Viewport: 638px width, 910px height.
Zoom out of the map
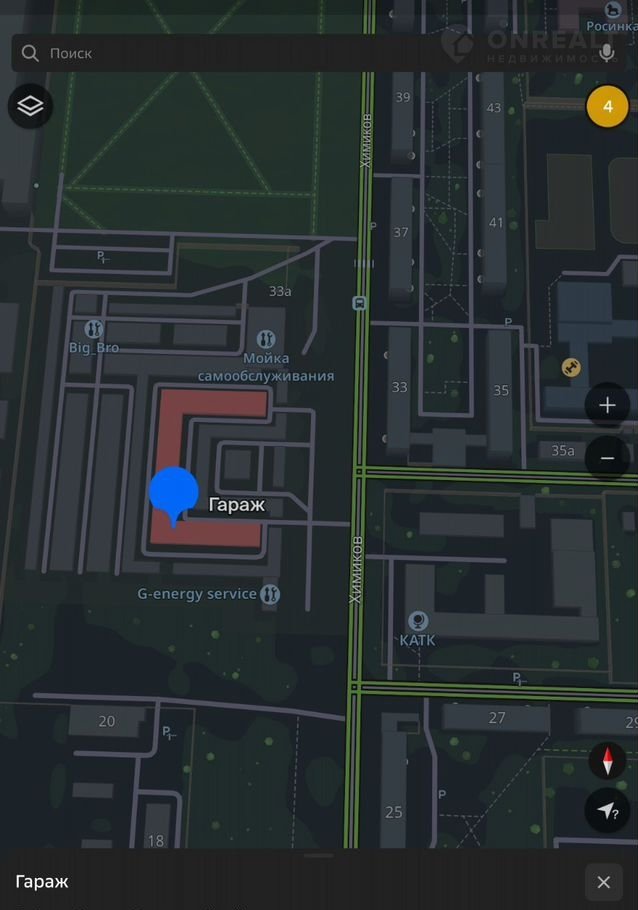607,458
